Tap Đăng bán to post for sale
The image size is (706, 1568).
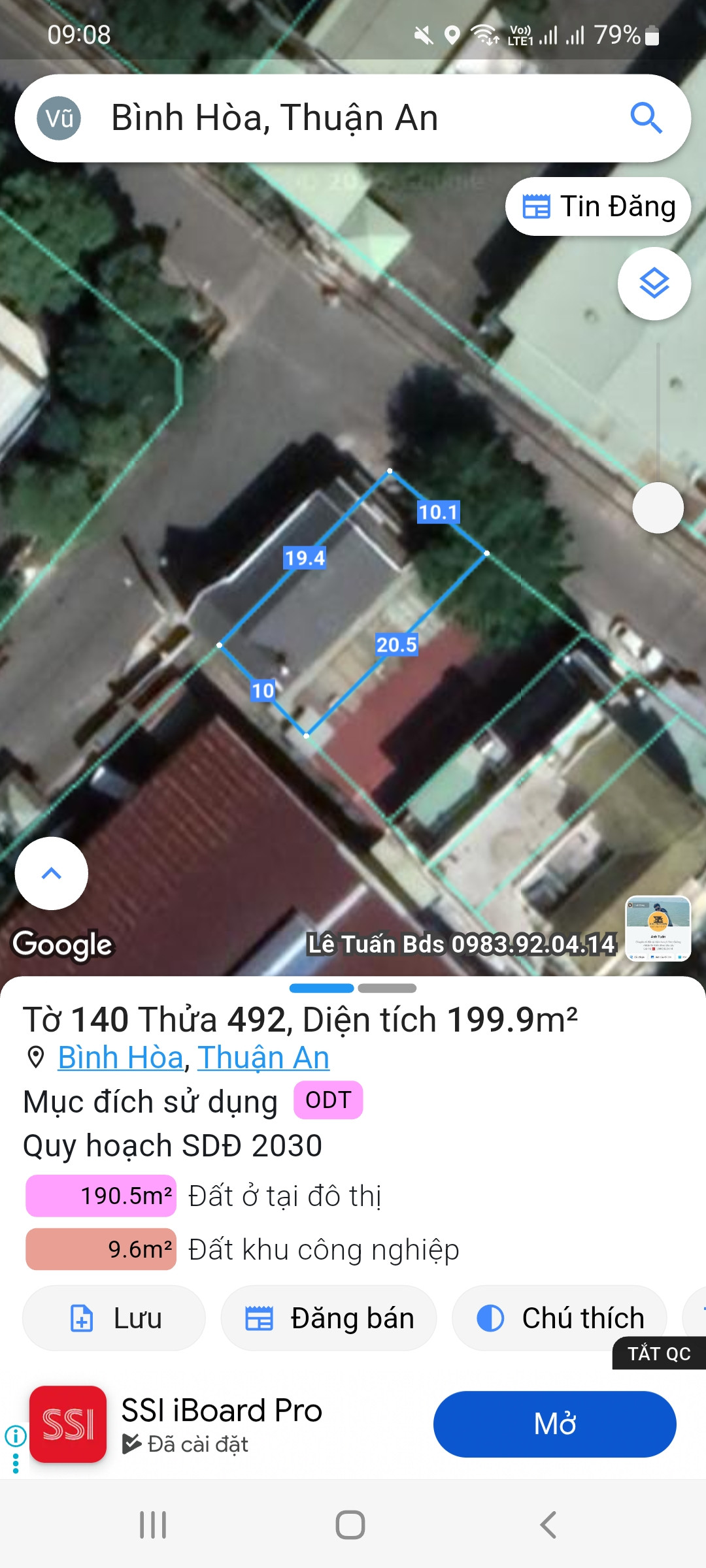pyautogui.click(x=329, y=1318)
